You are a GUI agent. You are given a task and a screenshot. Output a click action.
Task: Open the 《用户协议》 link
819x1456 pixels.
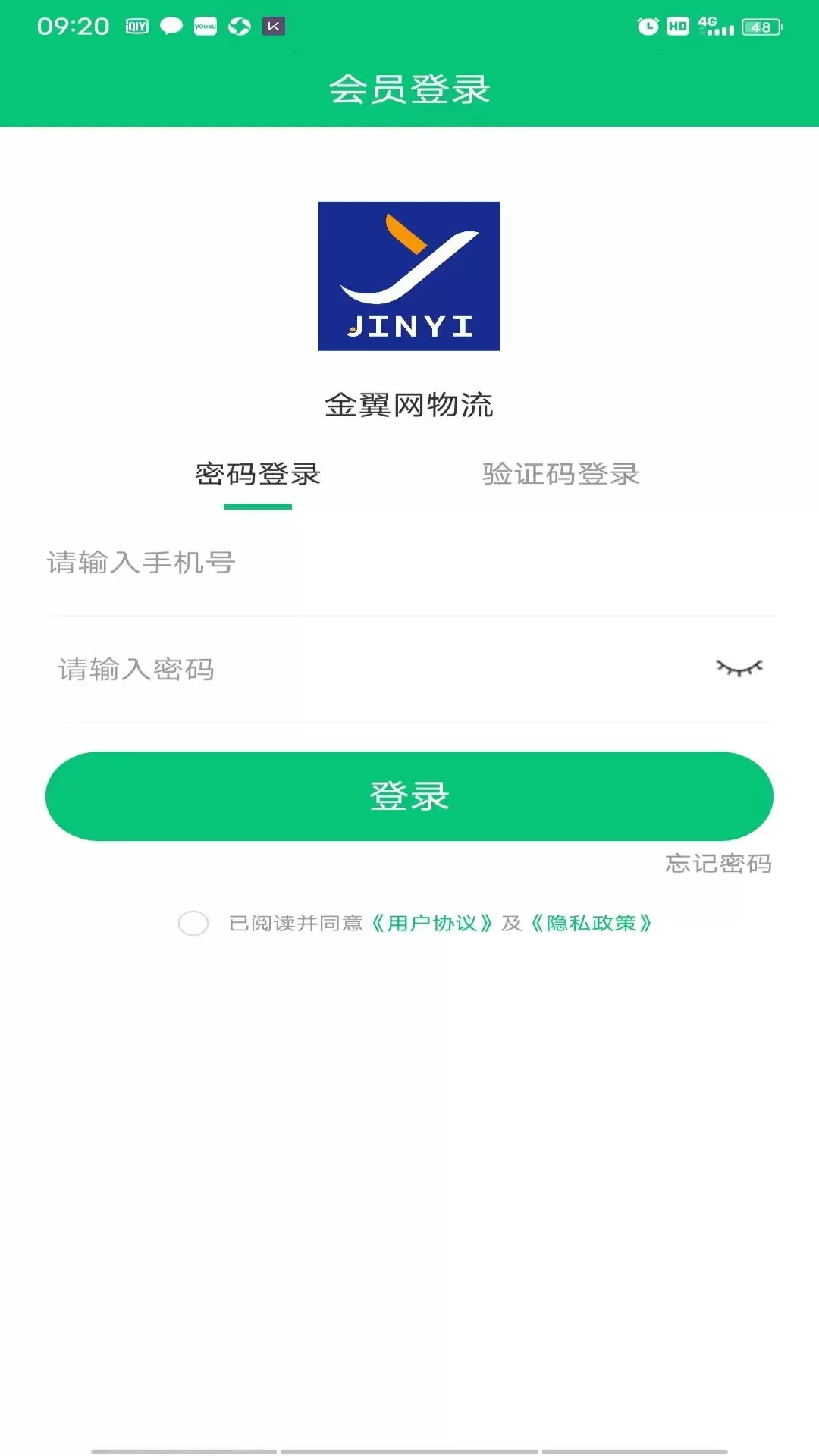point(431,923)
